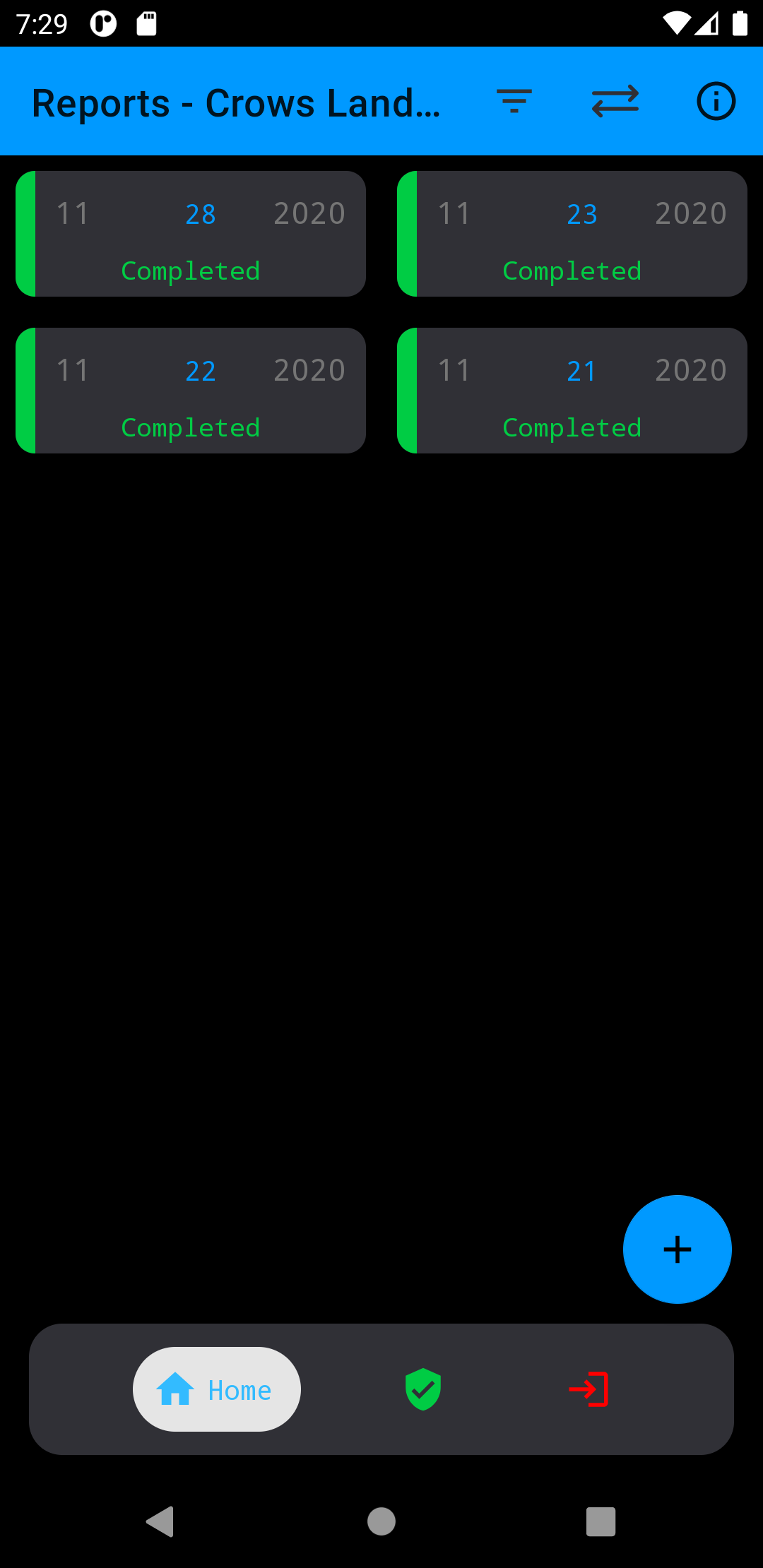Go back using the system back button
763x1568 pixels.
tap(160, 1521)
